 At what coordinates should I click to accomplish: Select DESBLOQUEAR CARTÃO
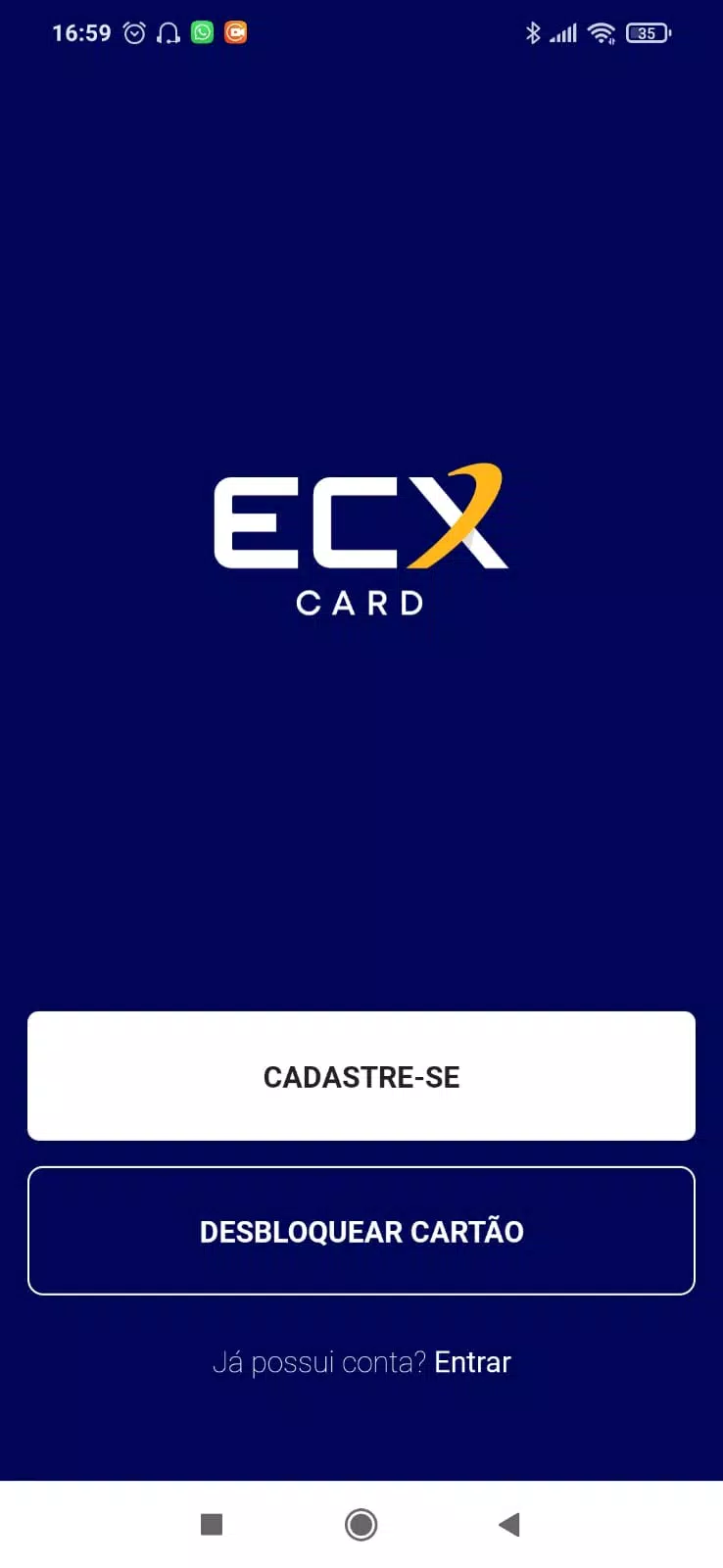pyautogui.click(x=361, y=1231)
